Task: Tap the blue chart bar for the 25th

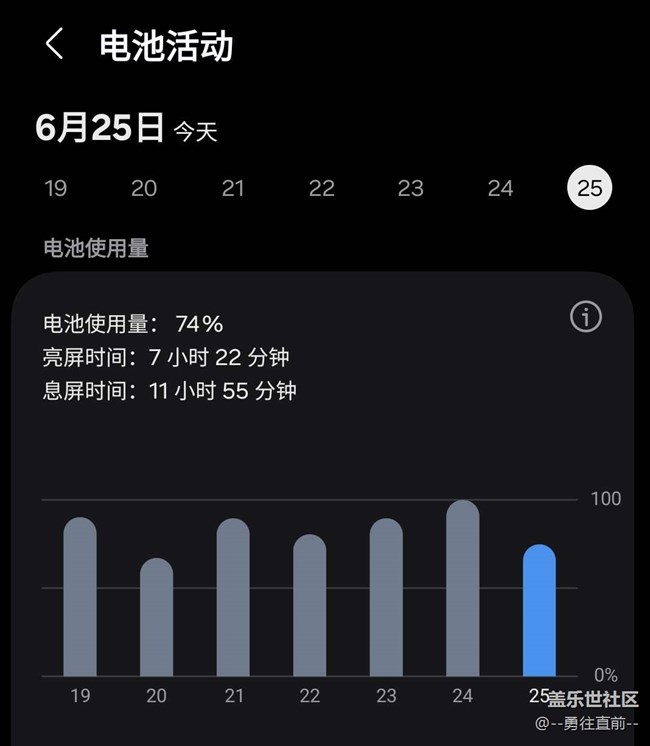Action: [x=539, y=610]
